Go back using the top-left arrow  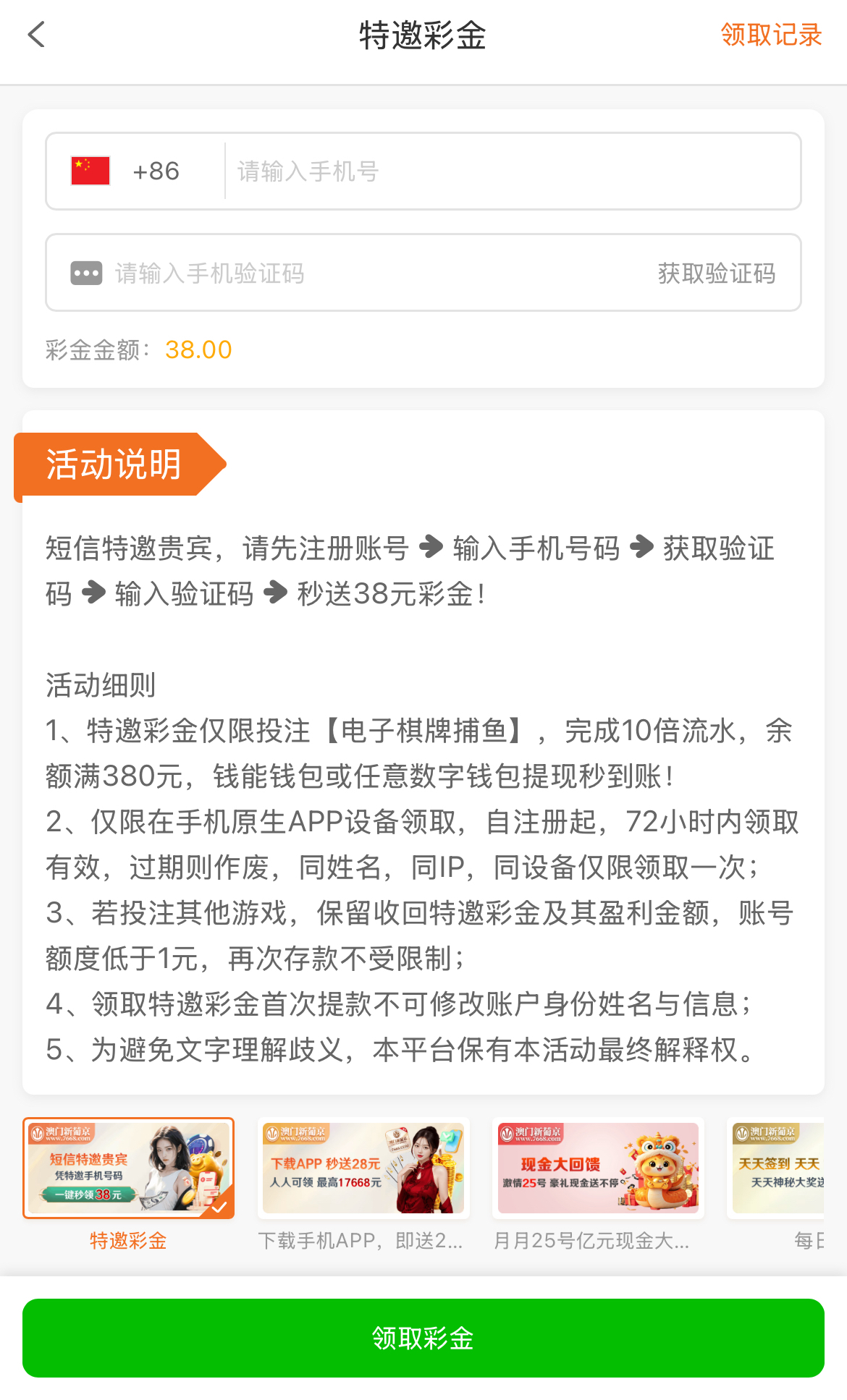click(36, 35)
